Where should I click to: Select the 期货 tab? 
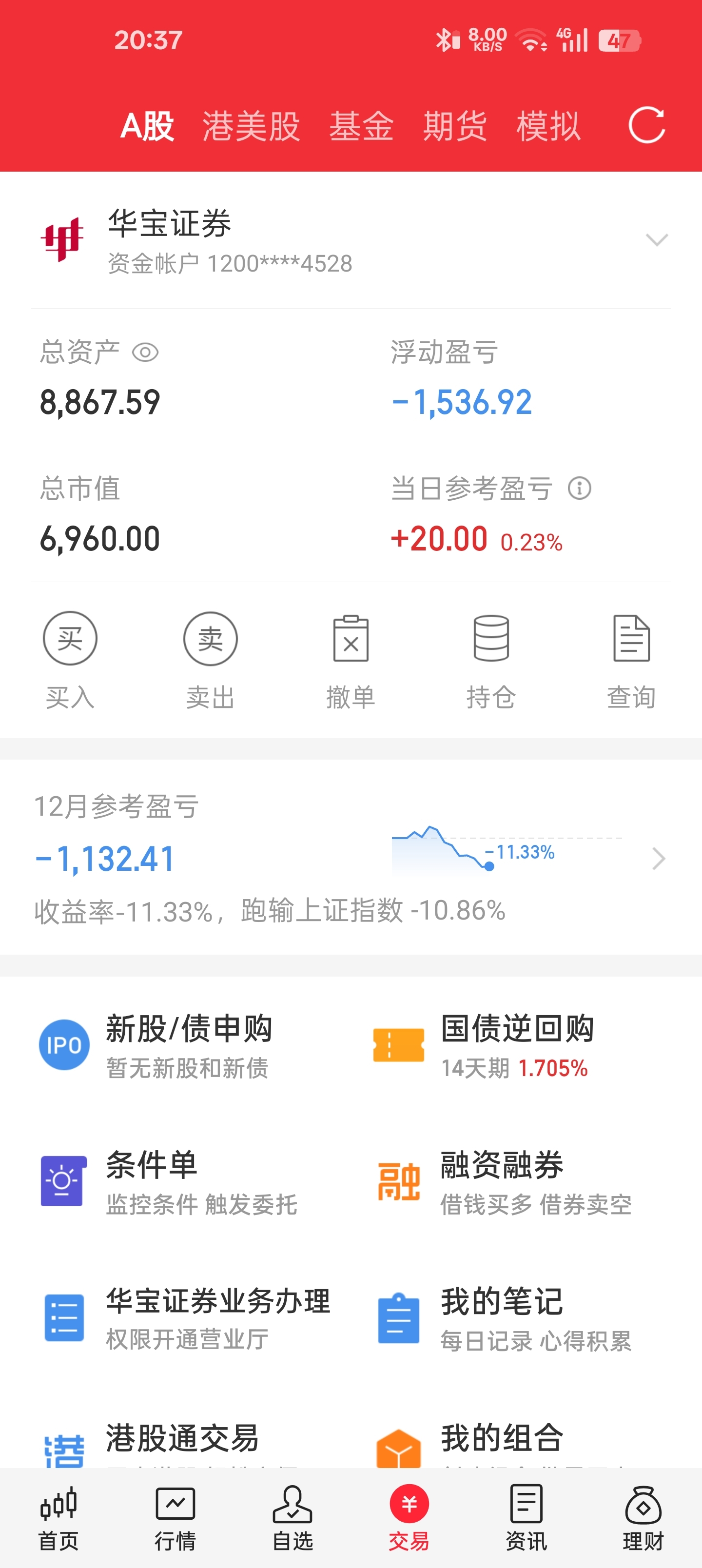click(455, 127)
